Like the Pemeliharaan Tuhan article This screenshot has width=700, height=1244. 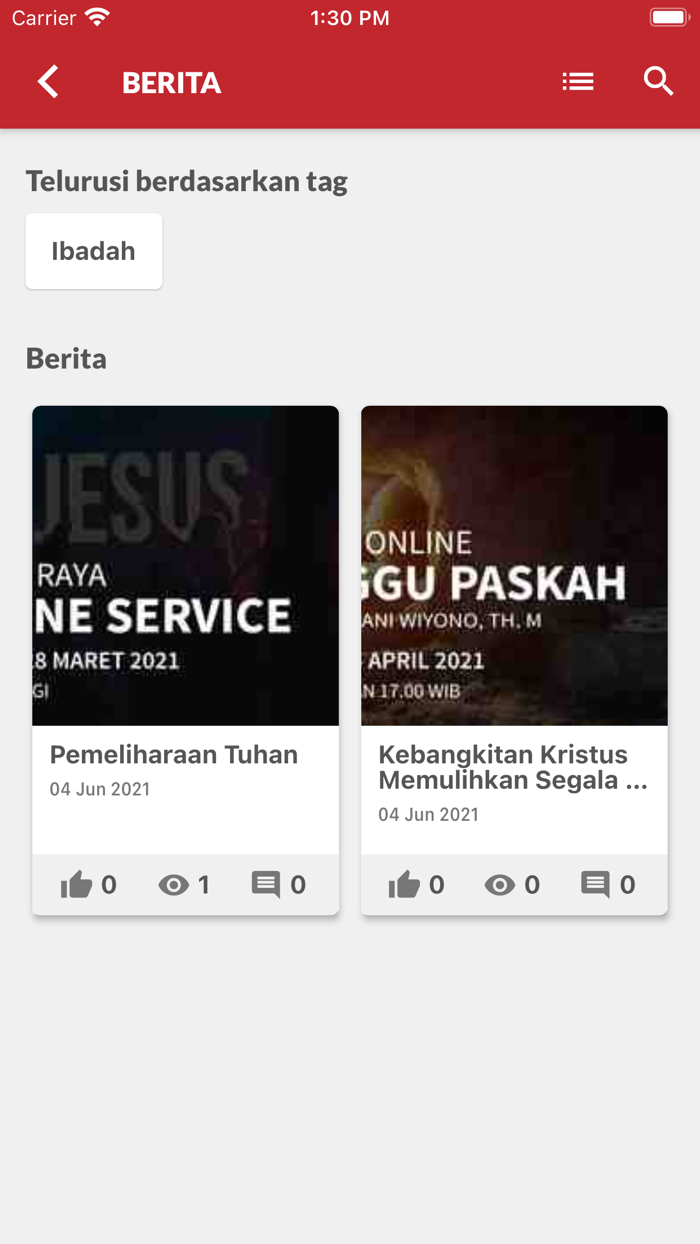point(77,884)
